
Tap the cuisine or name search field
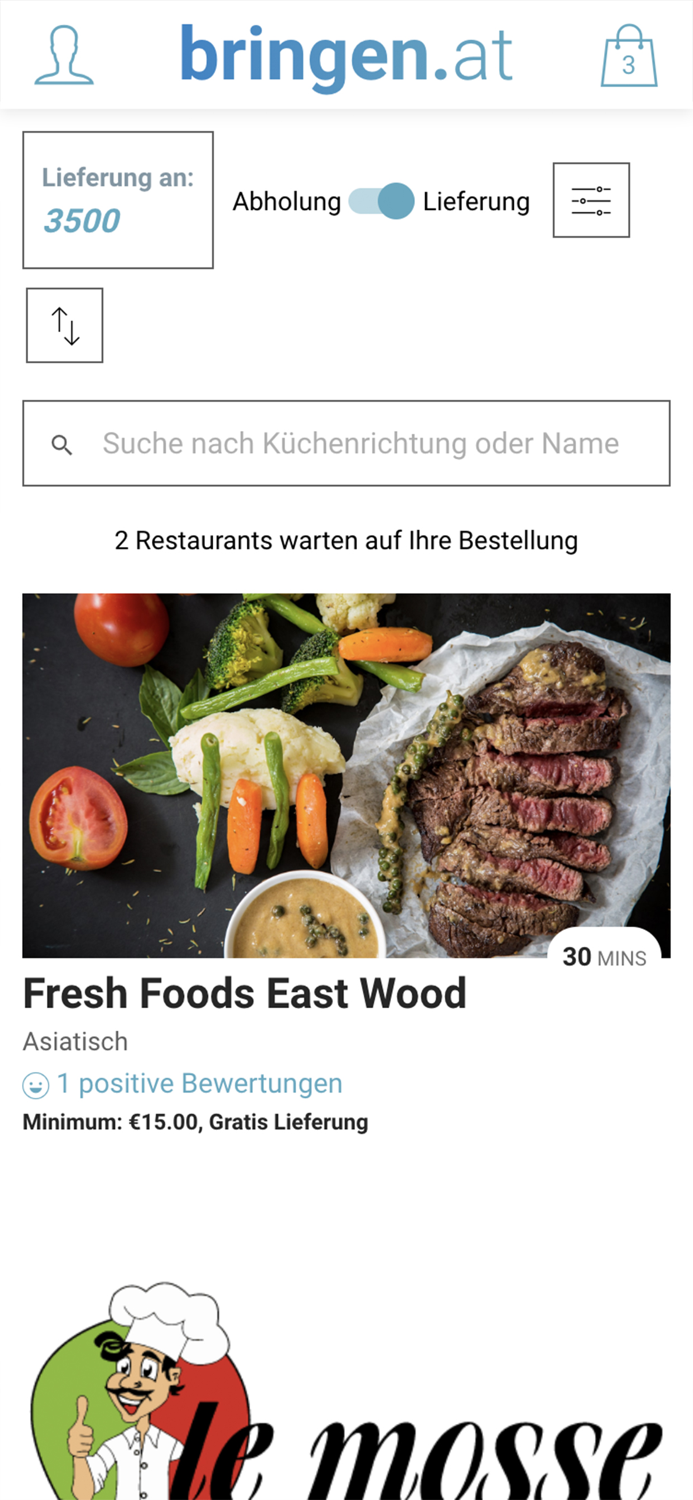tap(360, 444)
